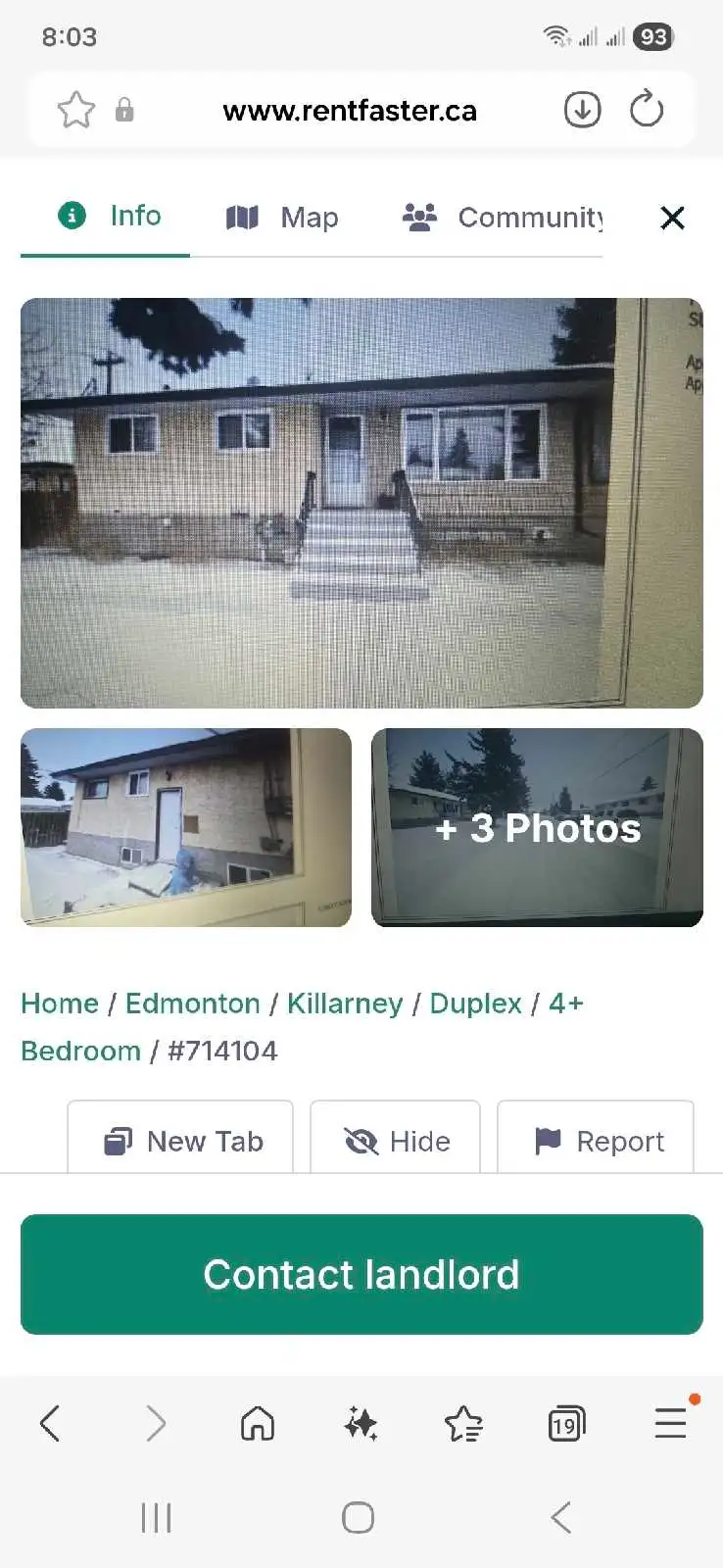Hide this listing
Image resolution: width=723 pixels, height=1568 pixels.
pos(396,1141)
